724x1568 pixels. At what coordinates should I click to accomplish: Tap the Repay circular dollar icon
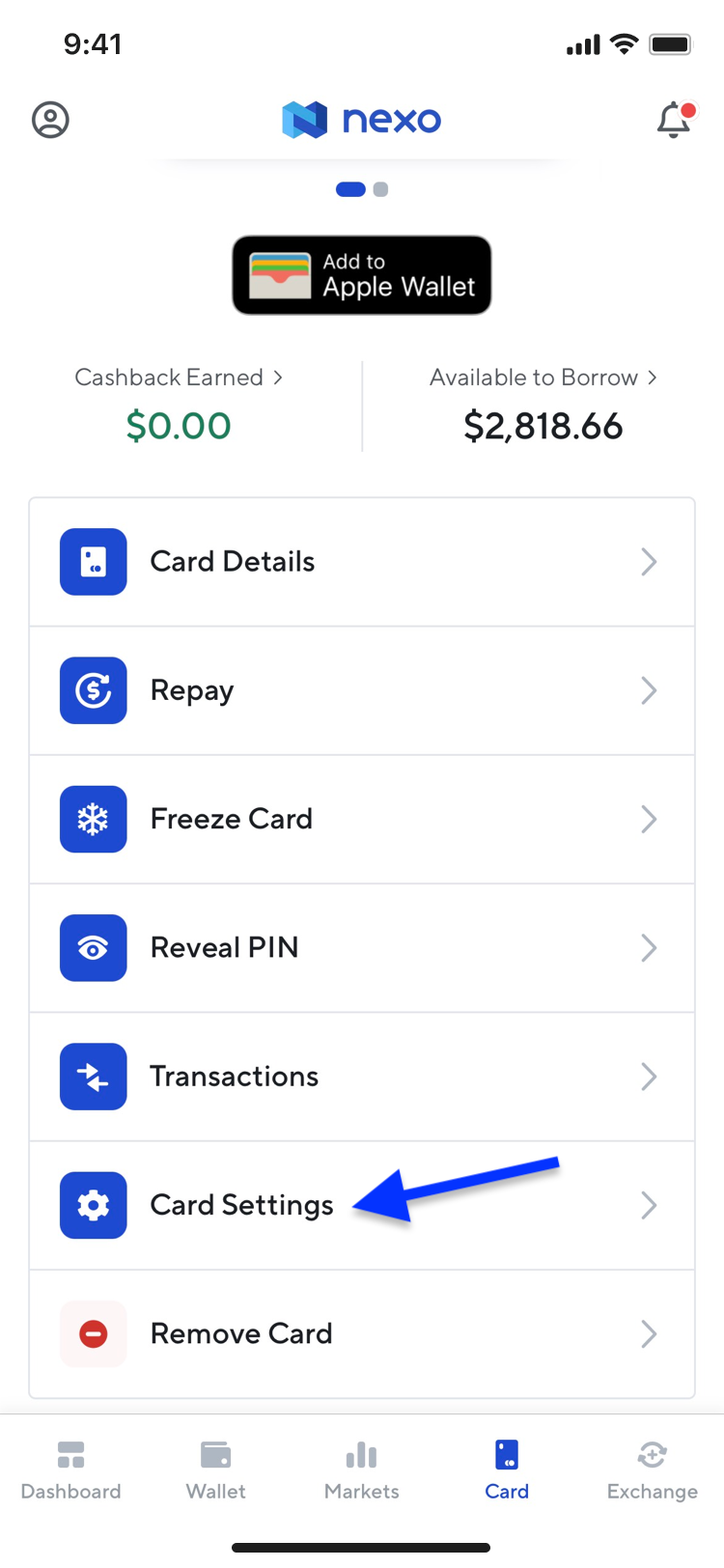click(93, 690)
